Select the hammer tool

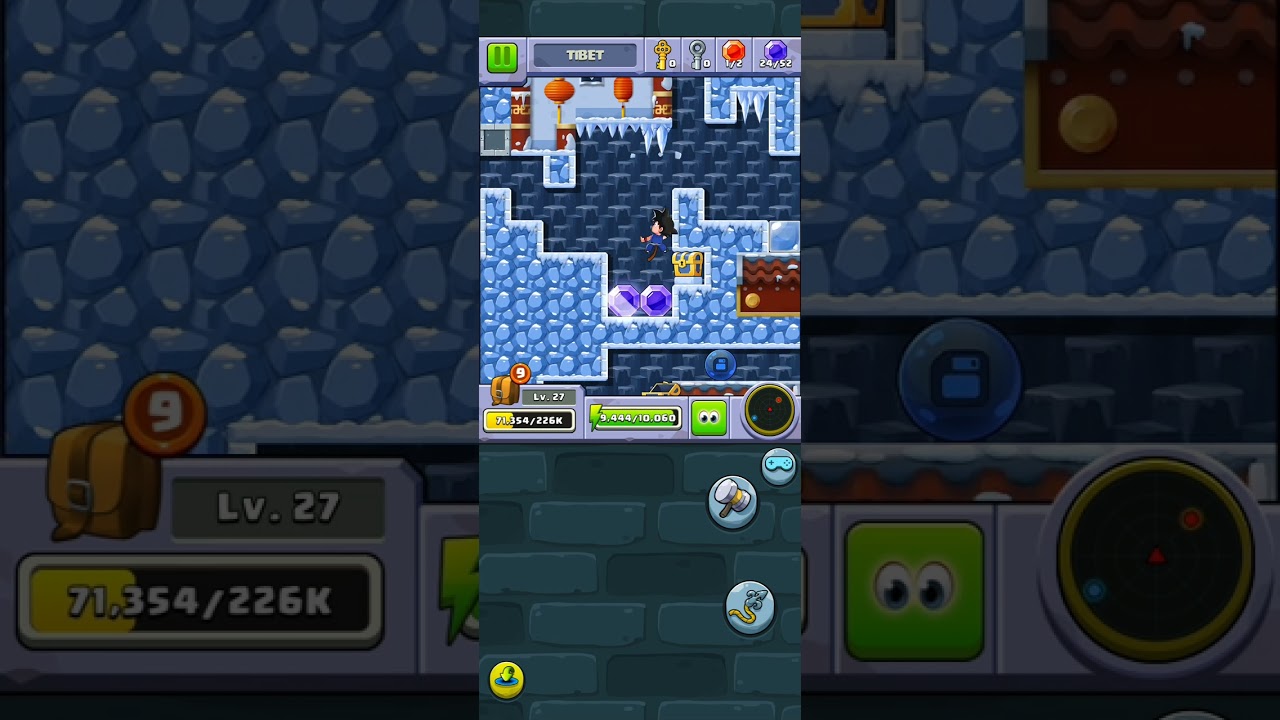(x=733, y=500)
